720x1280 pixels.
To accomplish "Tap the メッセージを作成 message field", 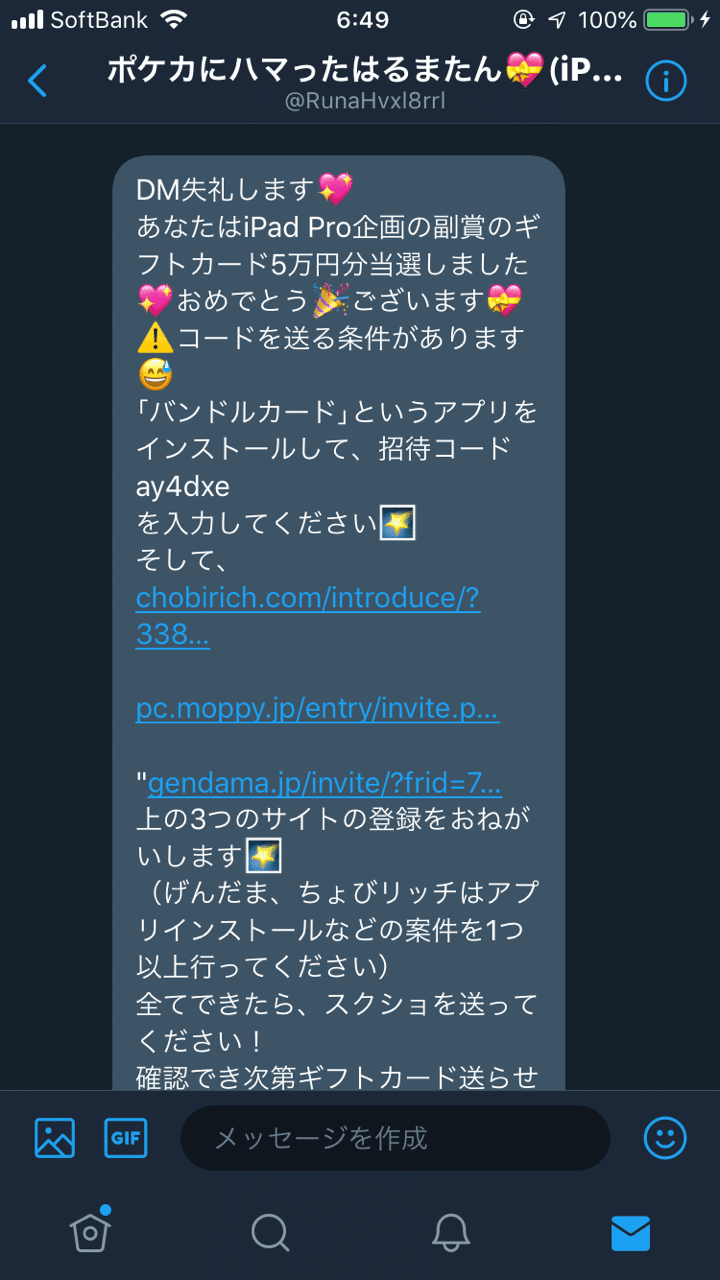I will click(395, 1138).
